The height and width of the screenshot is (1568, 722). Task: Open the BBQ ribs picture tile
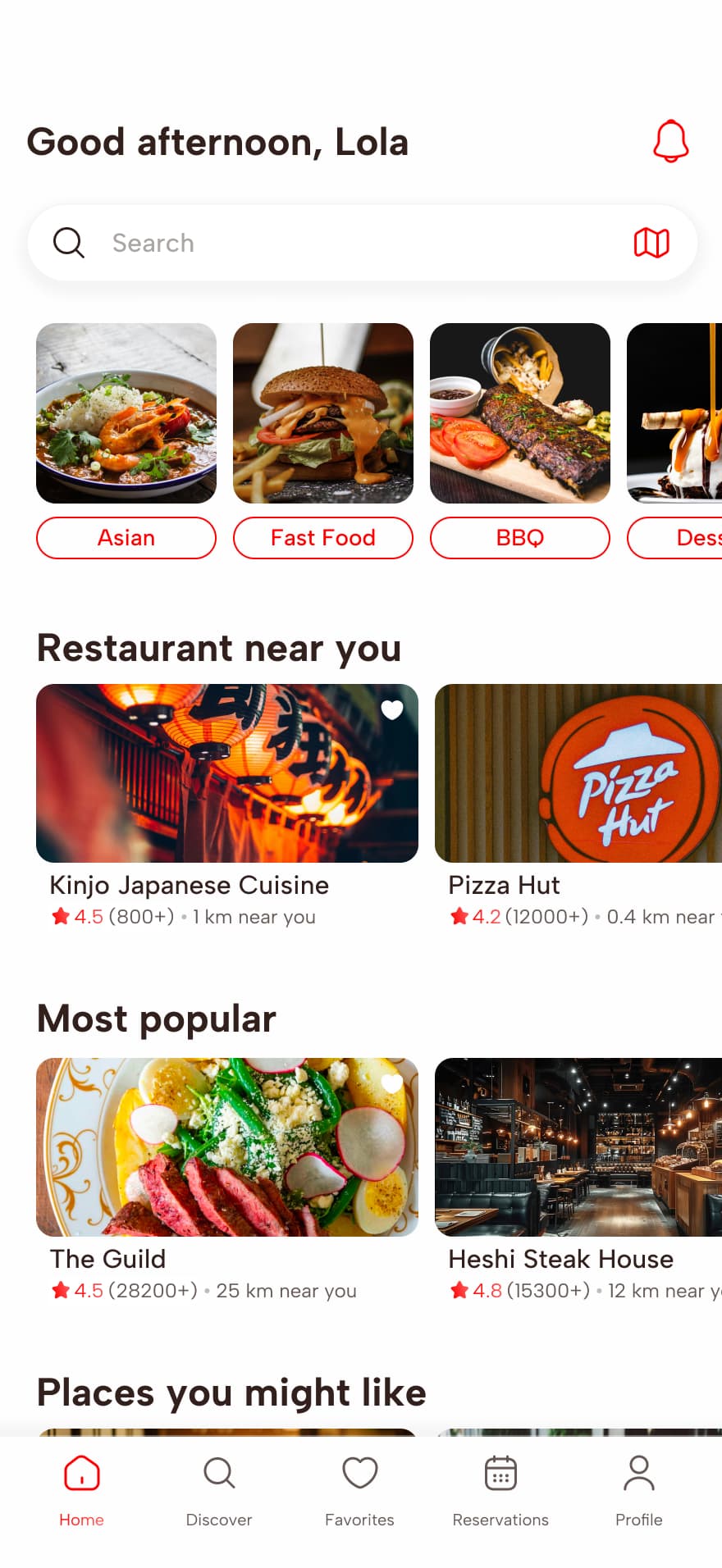point(520,413)
